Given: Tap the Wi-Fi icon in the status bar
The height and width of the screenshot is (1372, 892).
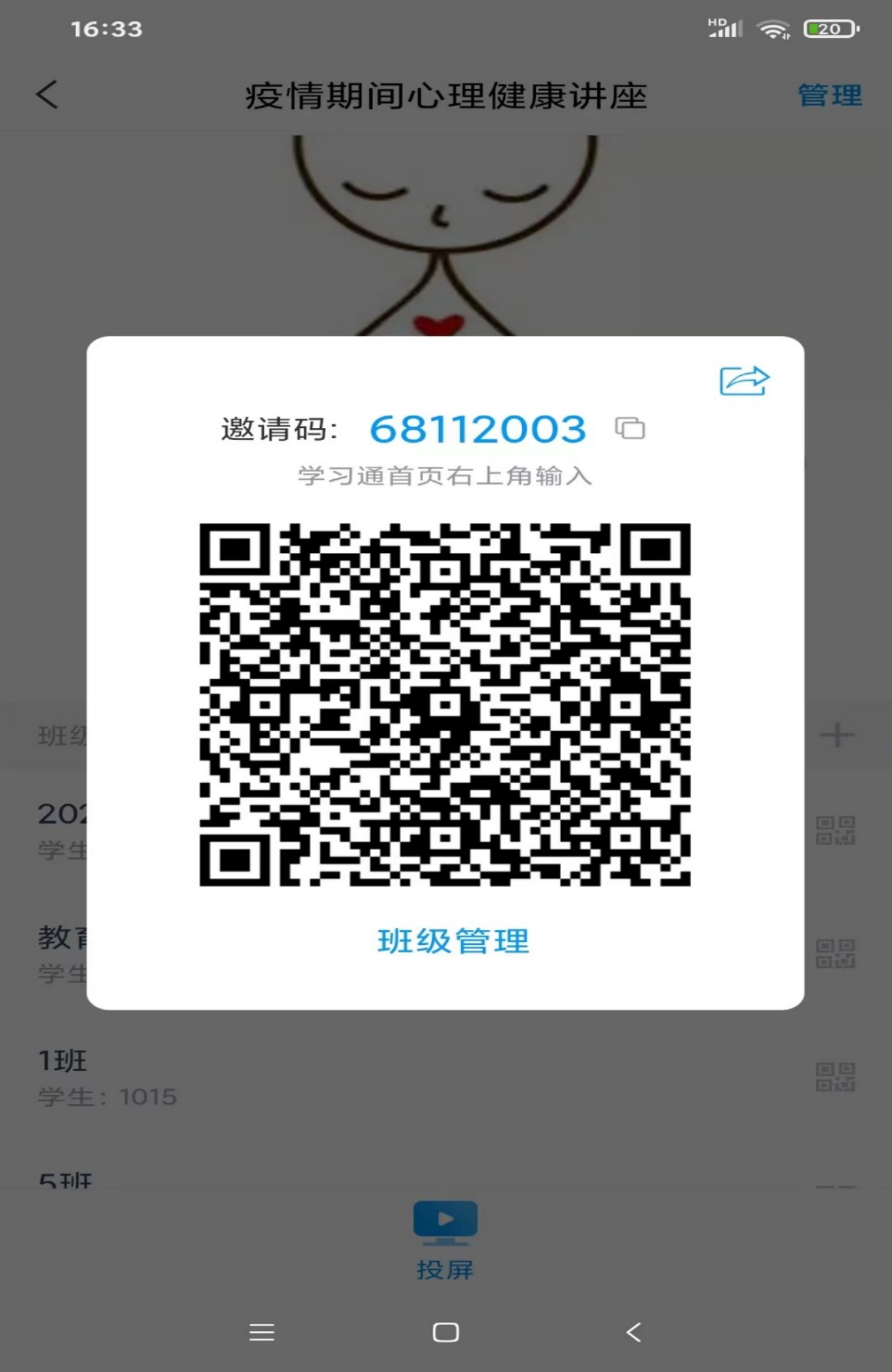Looking at the screenshot, I should (x=772, y=27).
